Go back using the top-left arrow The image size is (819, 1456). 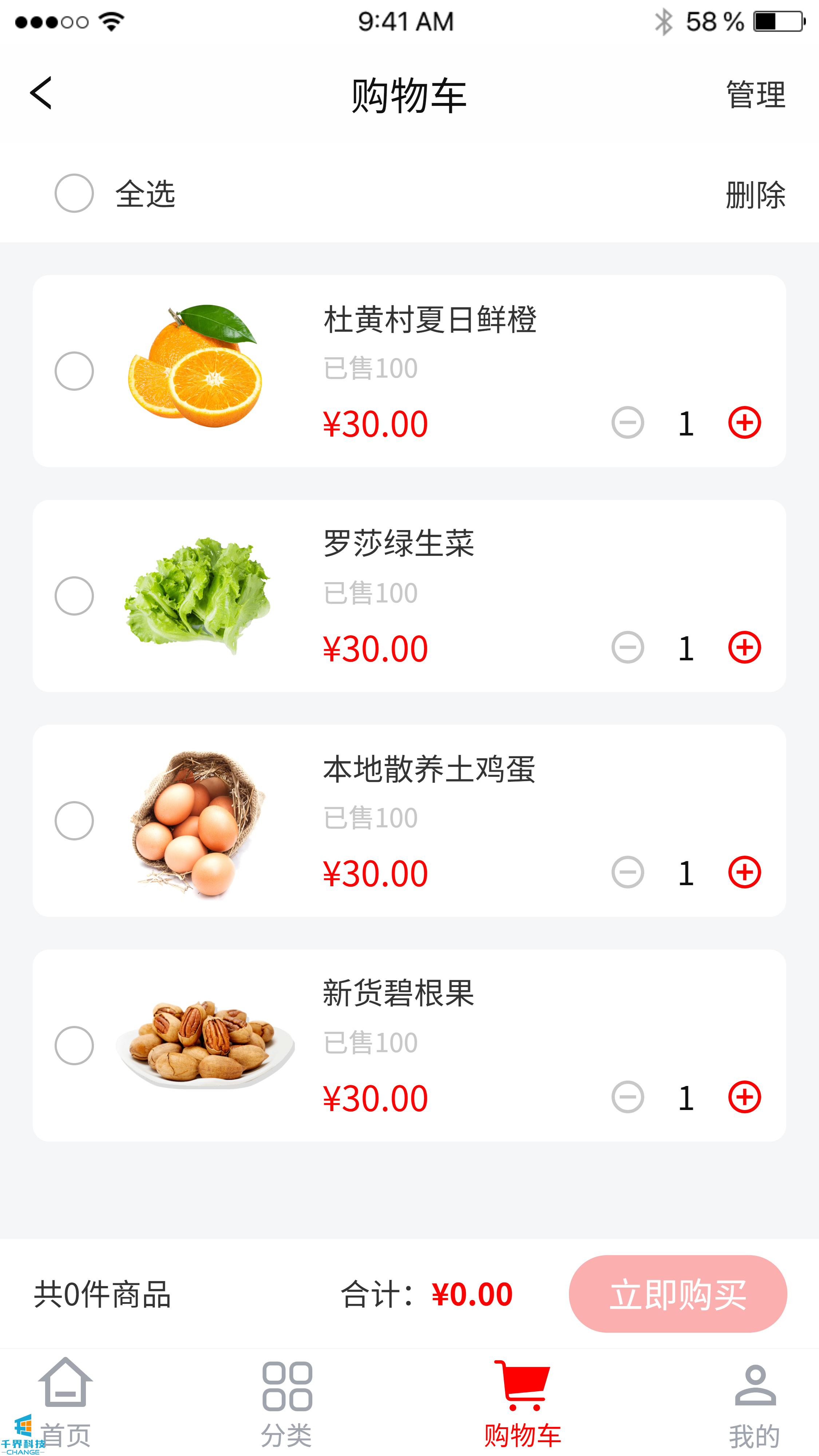tap(41, 93)
